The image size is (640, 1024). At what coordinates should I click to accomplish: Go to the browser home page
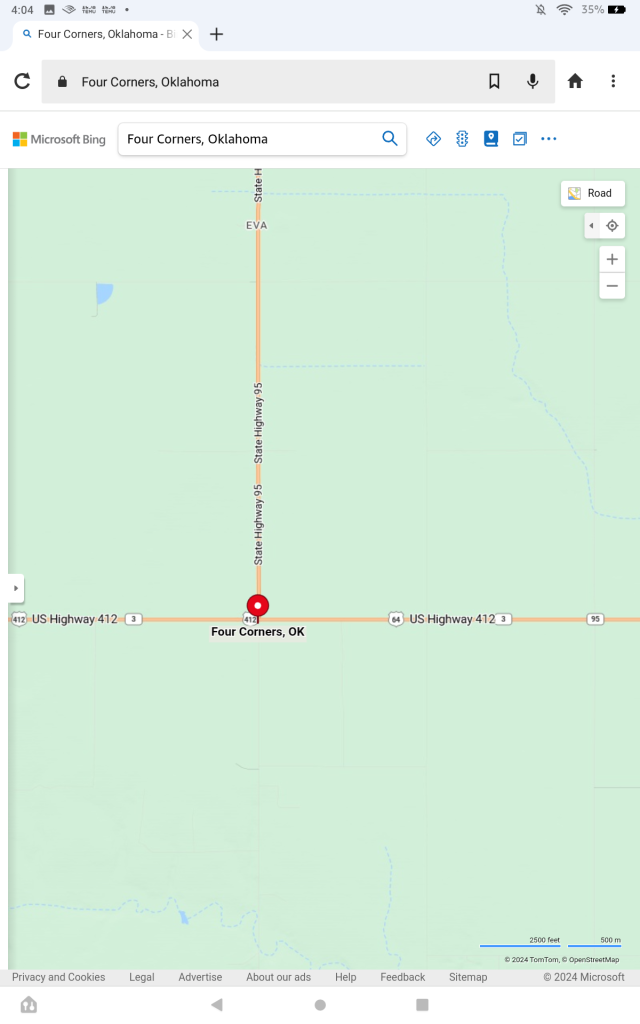pos(575,82)
